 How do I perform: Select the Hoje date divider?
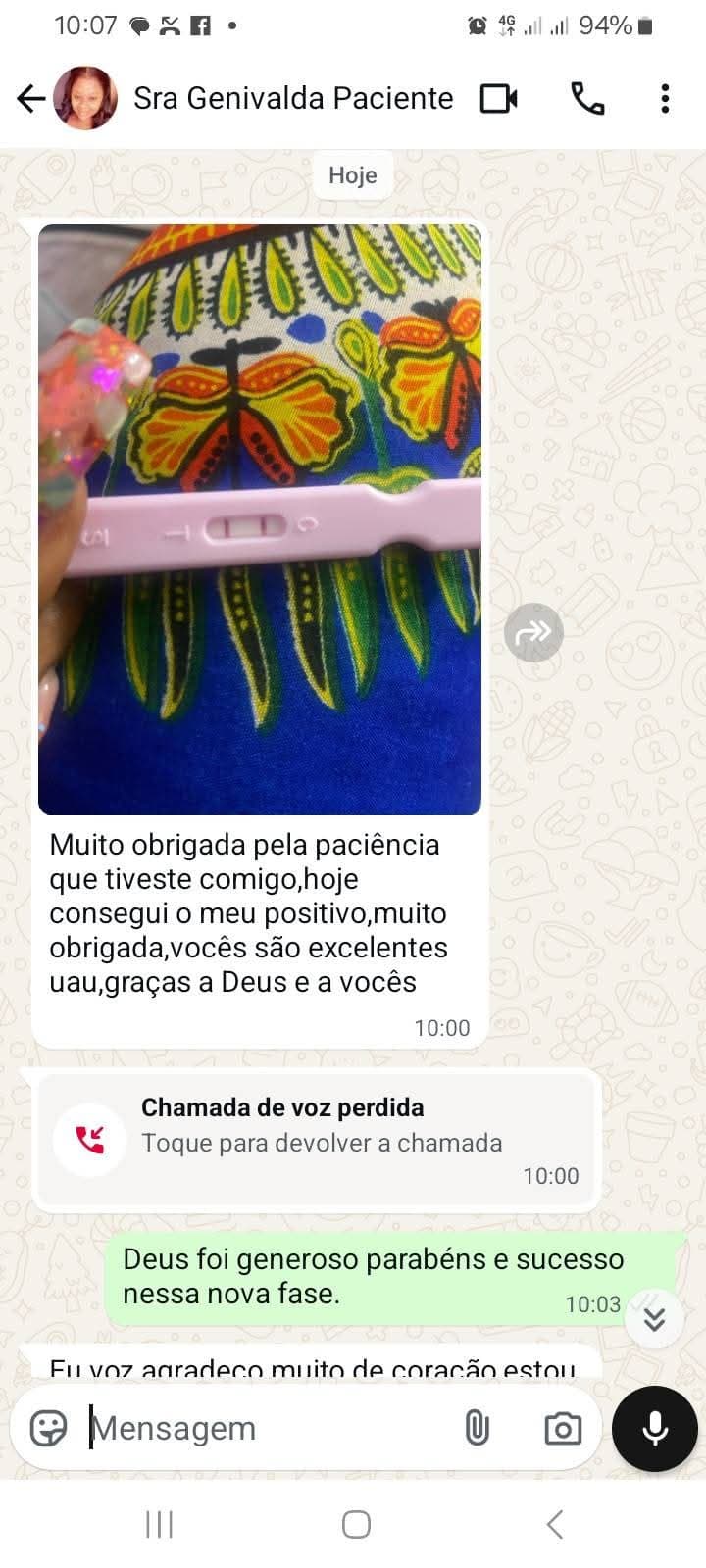coord(352,175)
